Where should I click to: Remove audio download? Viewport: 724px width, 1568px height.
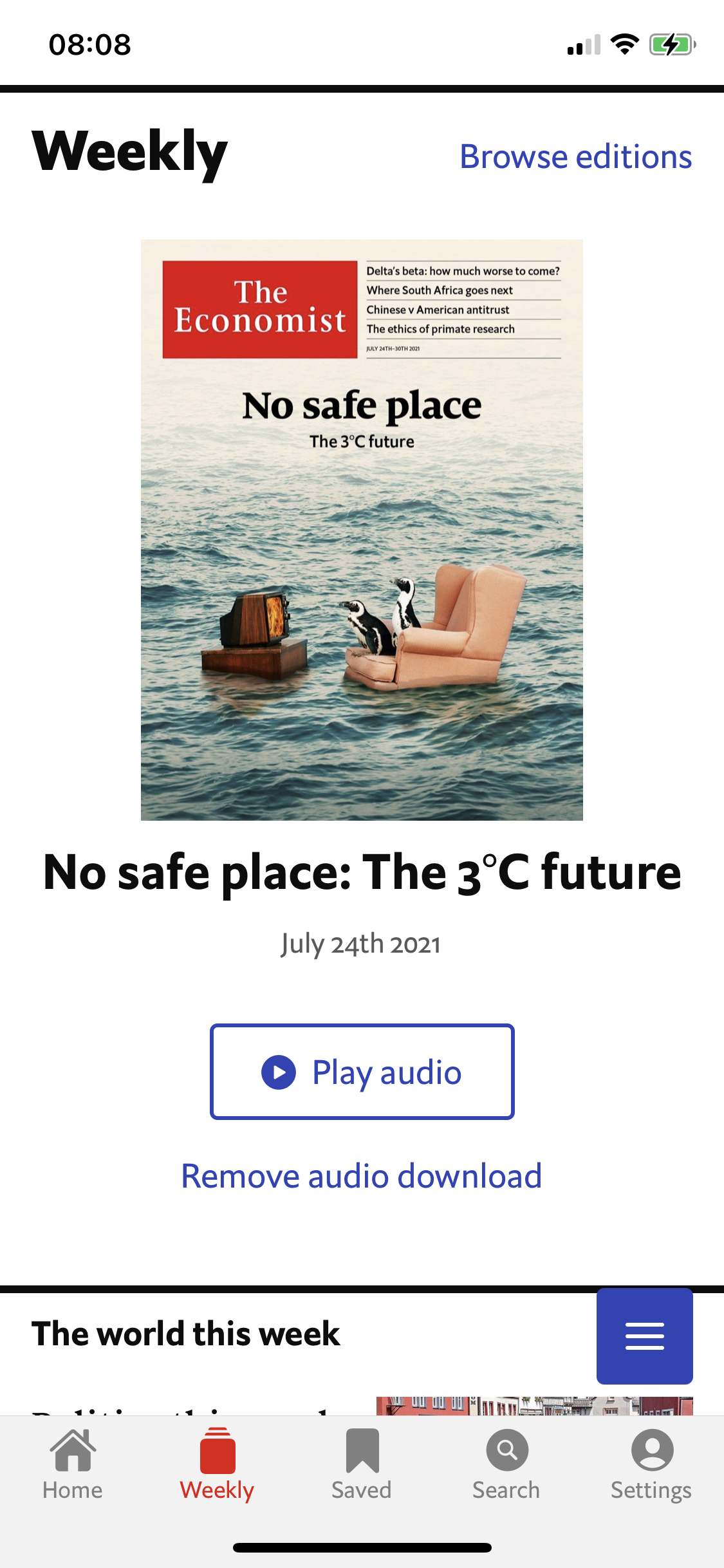point(362,1176)
